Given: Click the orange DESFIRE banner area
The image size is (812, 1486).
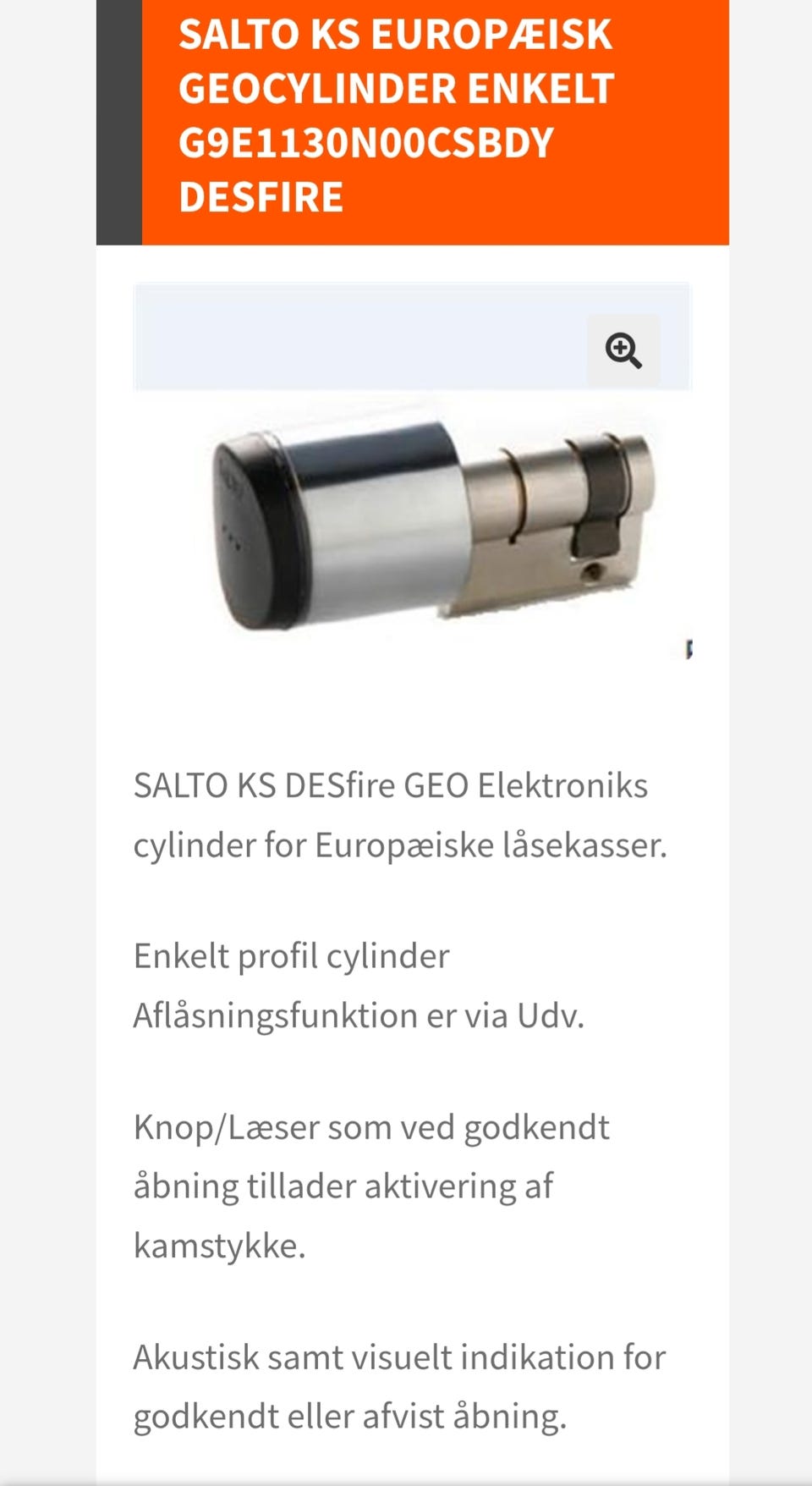Looking at the screenshot, I should 423,123.
